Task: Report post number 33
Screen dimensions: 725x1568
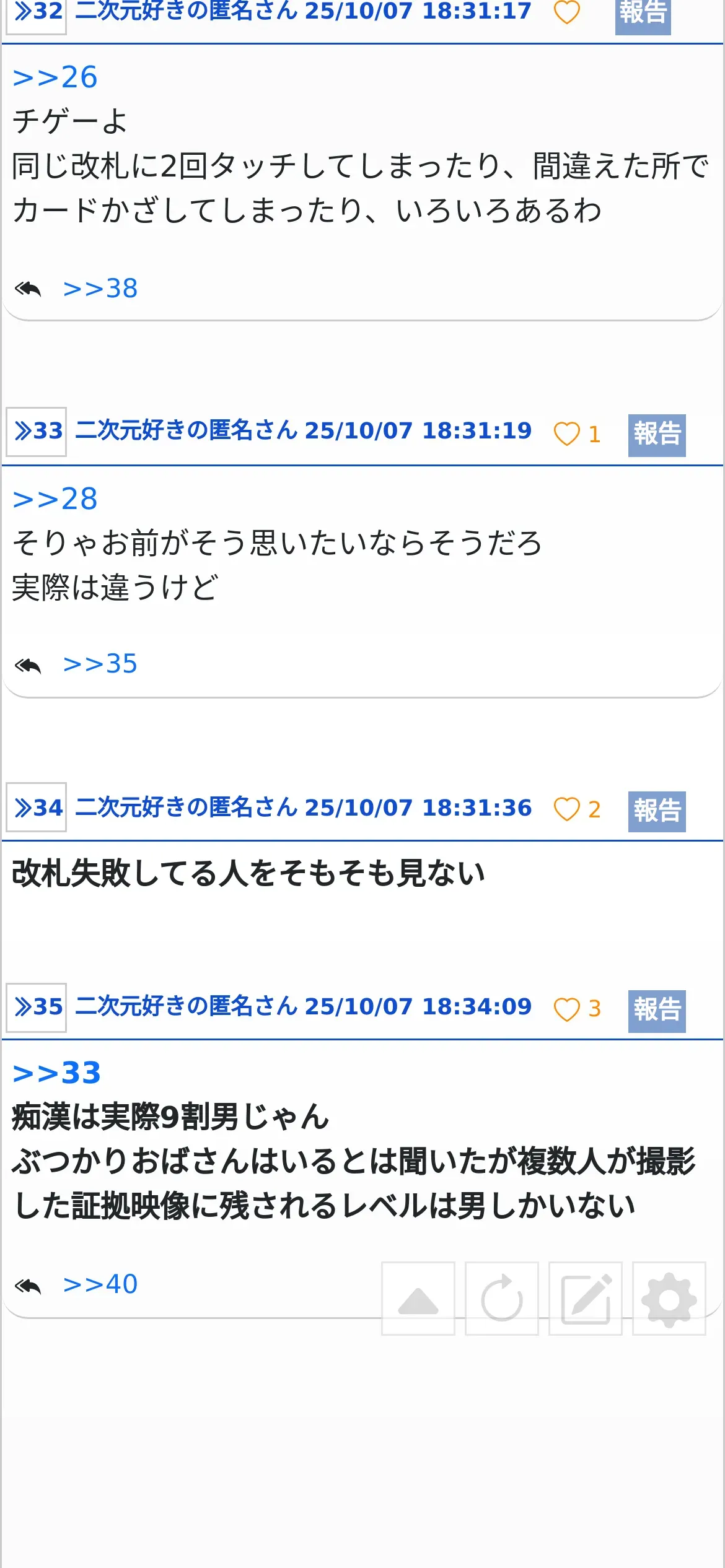Action: [656, 435]
